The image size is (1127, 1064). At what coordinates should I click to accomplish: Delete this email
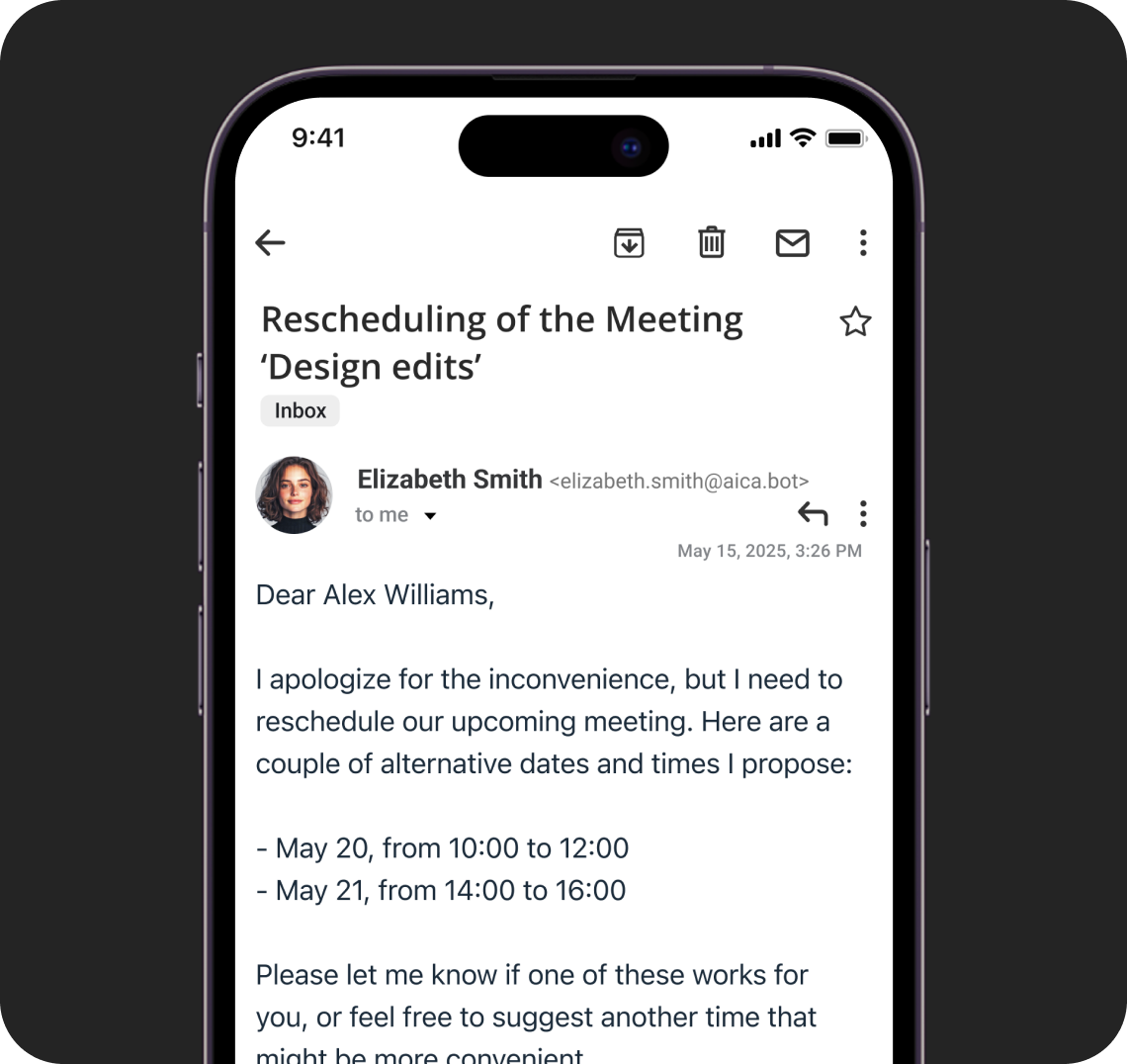coord(712,242)
